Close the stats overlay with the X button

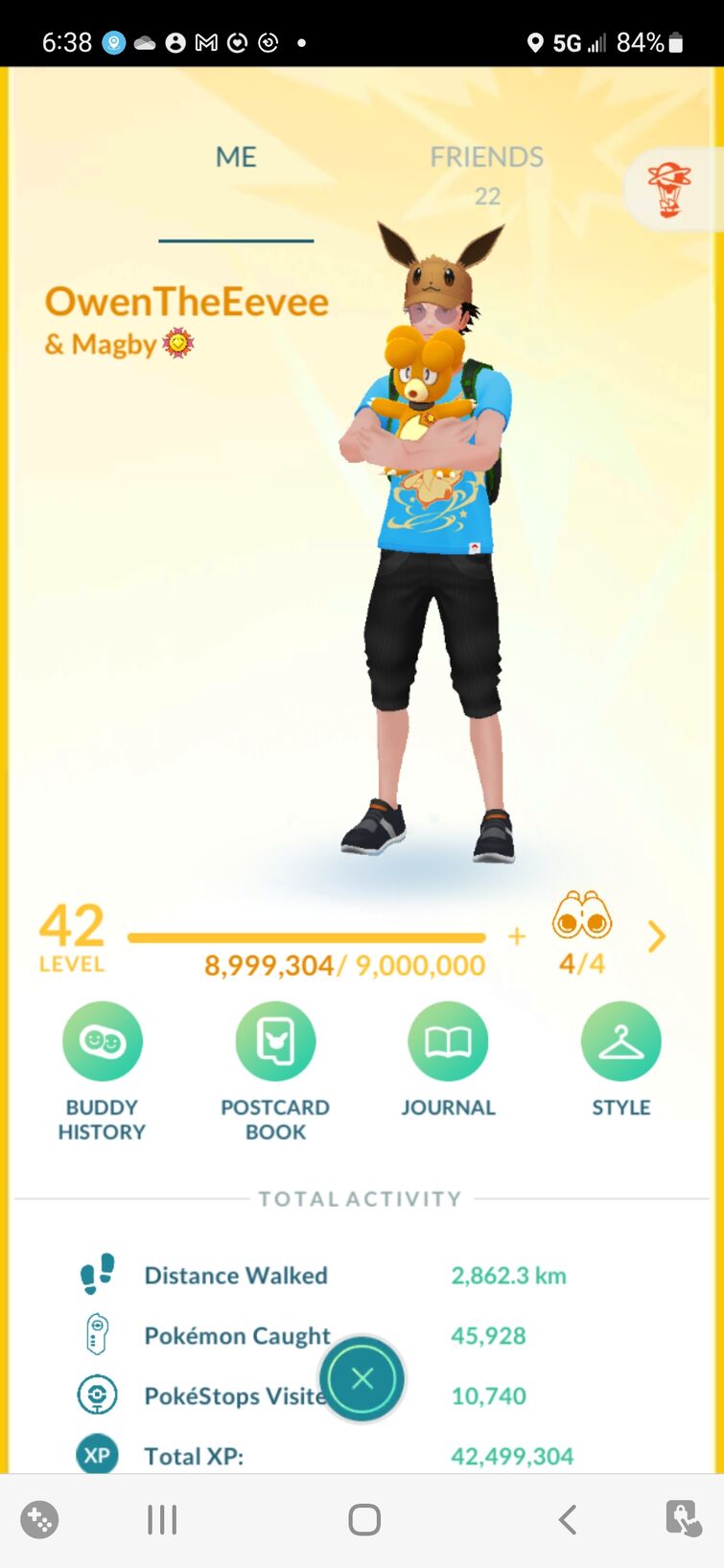362,1378
